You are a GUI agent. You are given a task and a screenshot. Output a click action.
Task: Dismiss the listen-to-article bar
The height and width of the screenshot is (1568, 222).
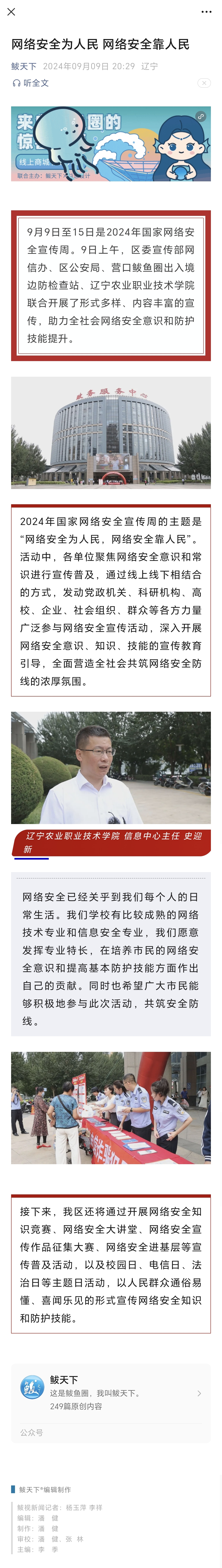(x=204, y=83)
